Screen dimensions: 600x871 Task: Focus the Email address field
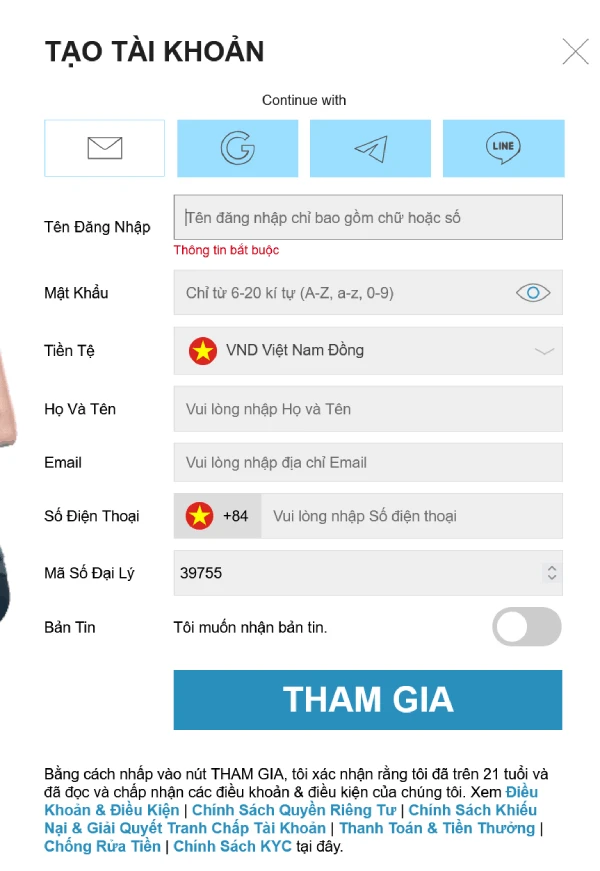click(368, 463)
